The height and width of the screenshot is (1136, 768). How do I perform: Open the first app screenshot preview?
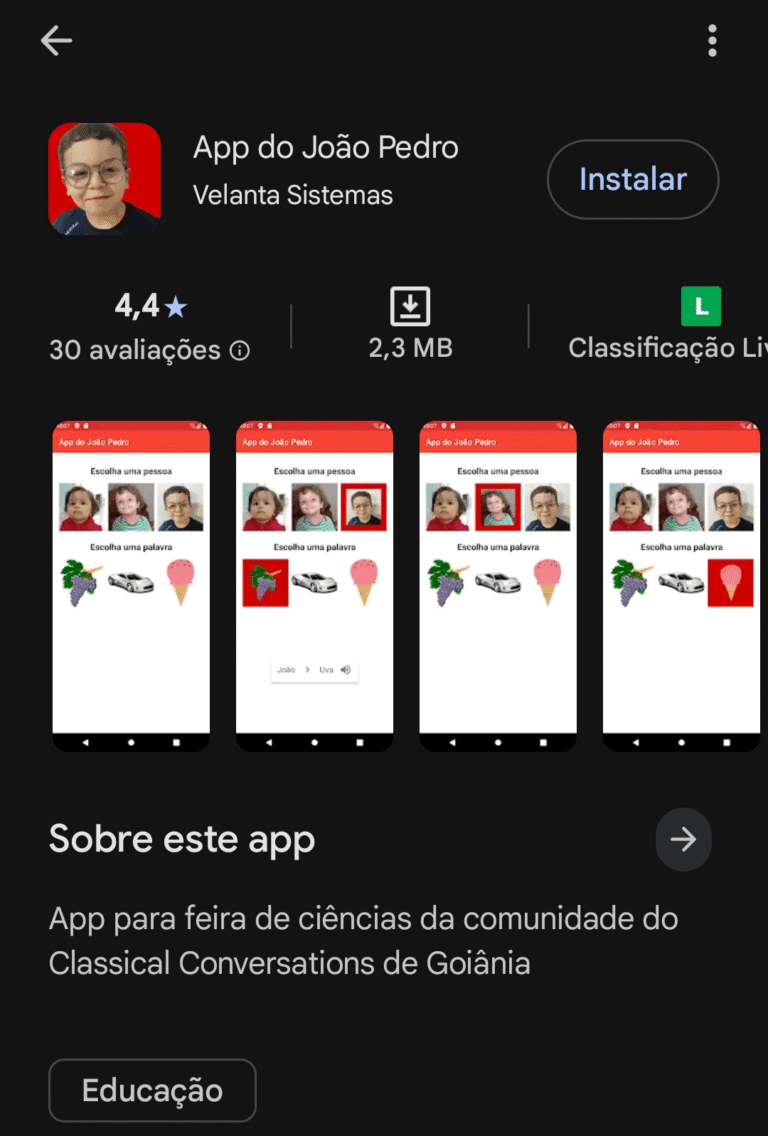[x=131, y=586]
